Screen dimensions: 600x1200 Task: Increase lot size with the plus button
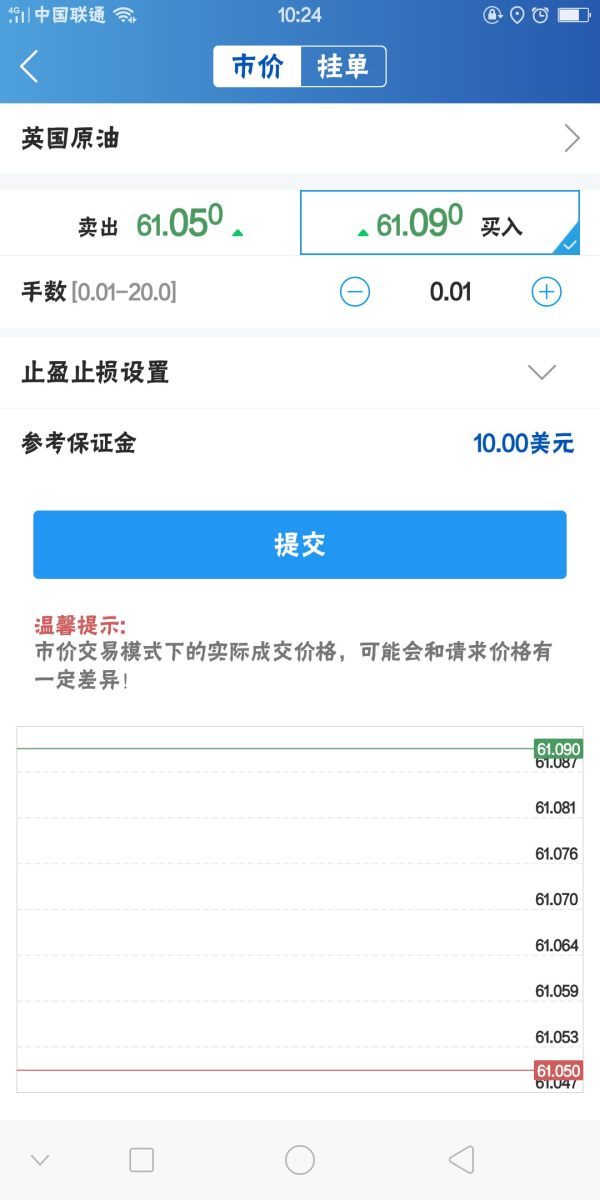[546, 292]
